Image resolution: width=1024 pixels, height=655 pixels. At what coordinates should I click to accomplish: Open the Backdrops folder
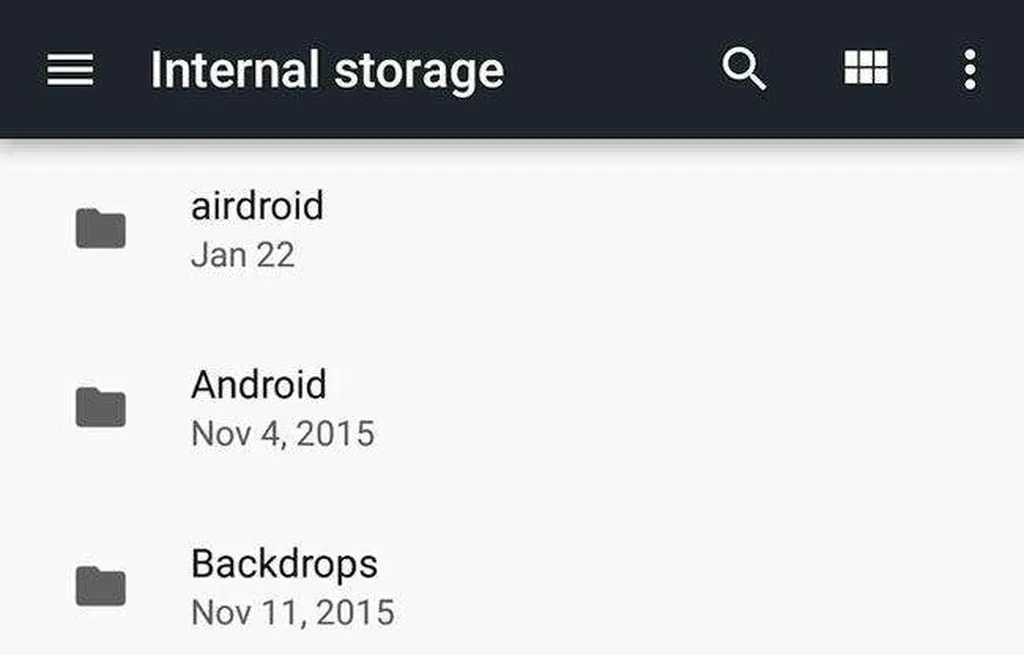click(x=284, y=586)
